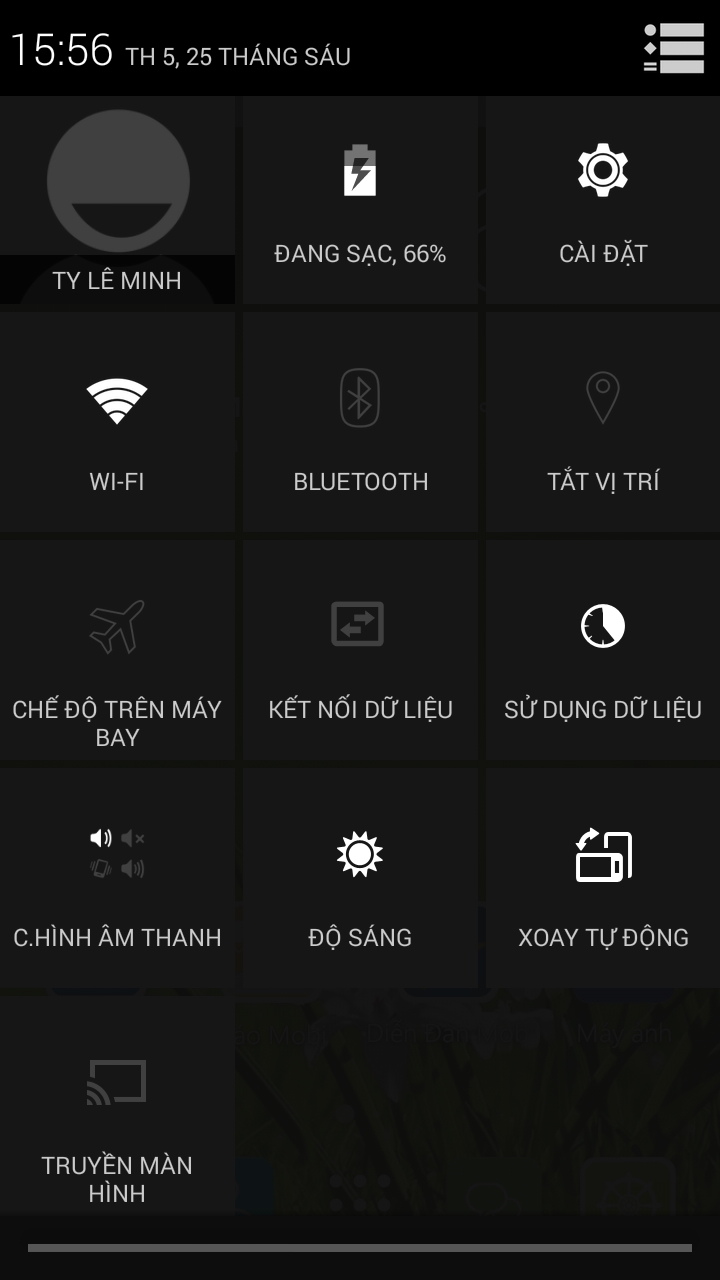Switch to the notifications list view
The image size is (720, 1280).
pyautogui.click(x=674, y=48)
